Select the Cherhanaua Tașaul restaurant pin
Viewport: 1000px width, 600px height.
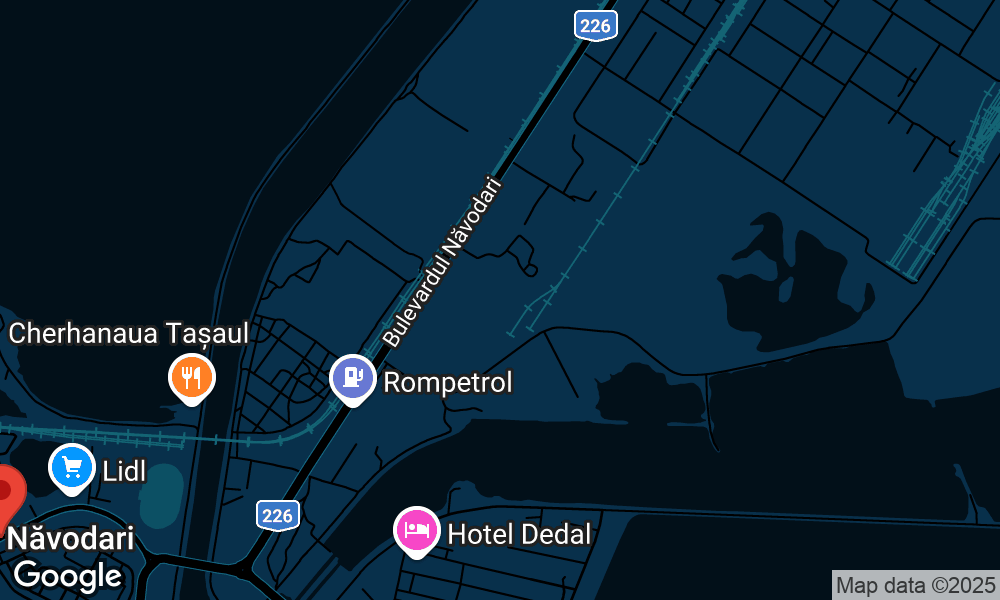click(191, 377)
